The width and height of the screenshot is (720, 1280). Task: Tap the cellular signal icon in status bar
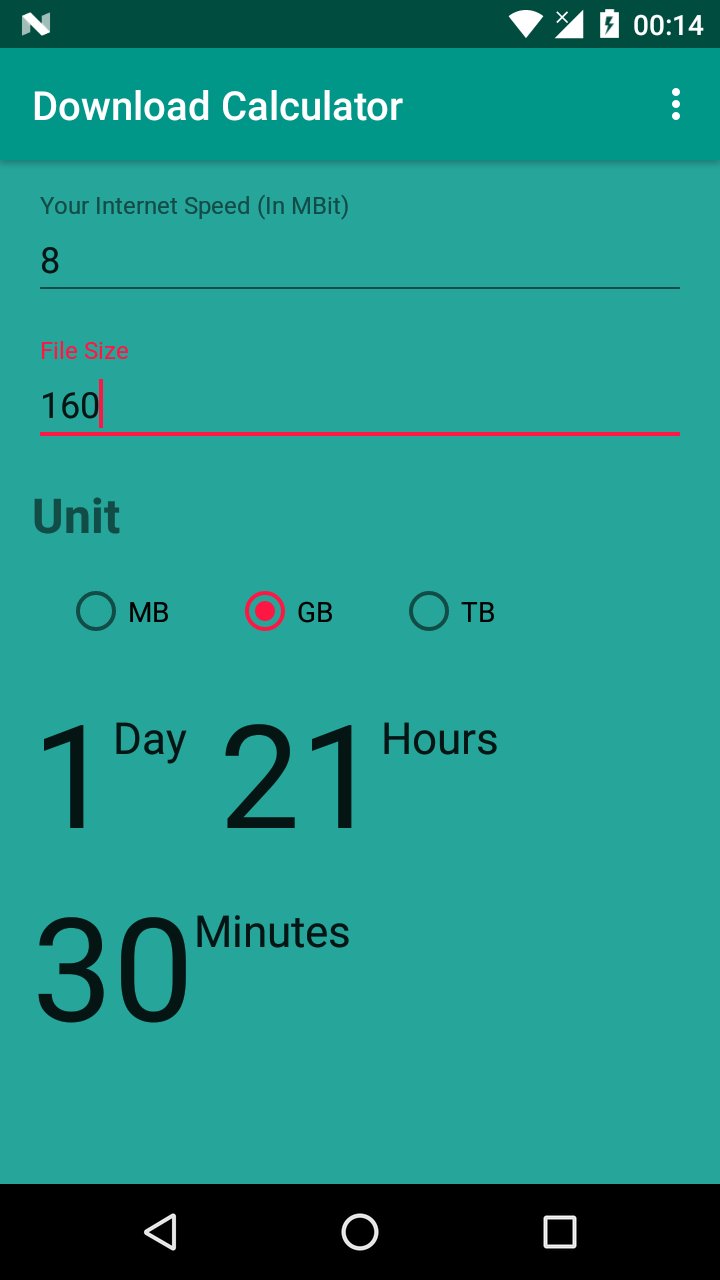pyautogui.click(x=571, y=22)
